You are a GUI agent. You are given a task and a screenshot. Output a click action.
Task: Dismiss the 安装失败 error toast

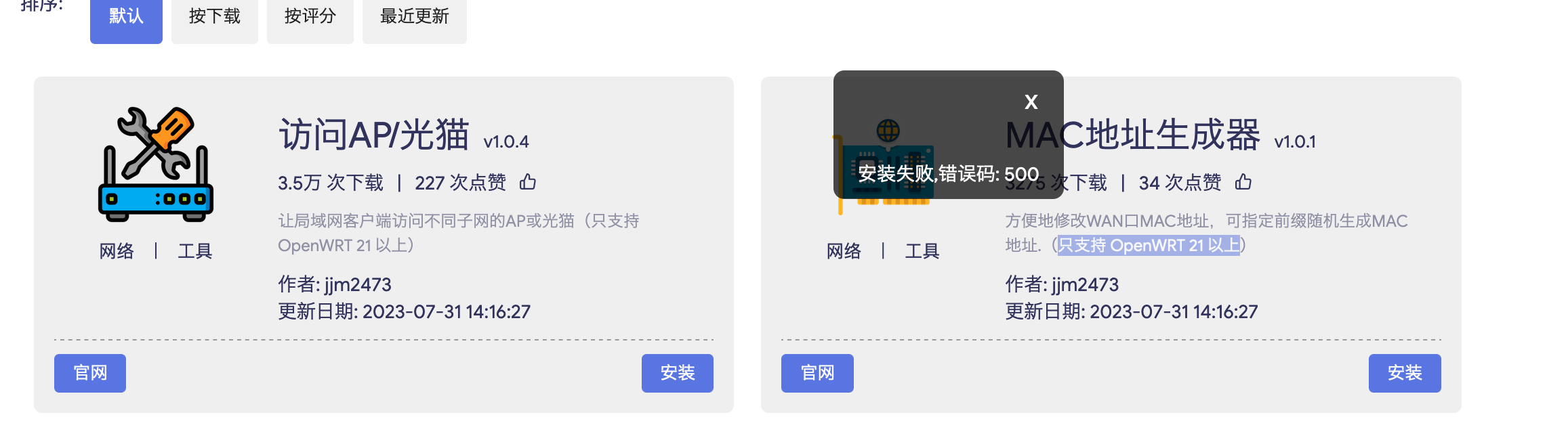1031,102
